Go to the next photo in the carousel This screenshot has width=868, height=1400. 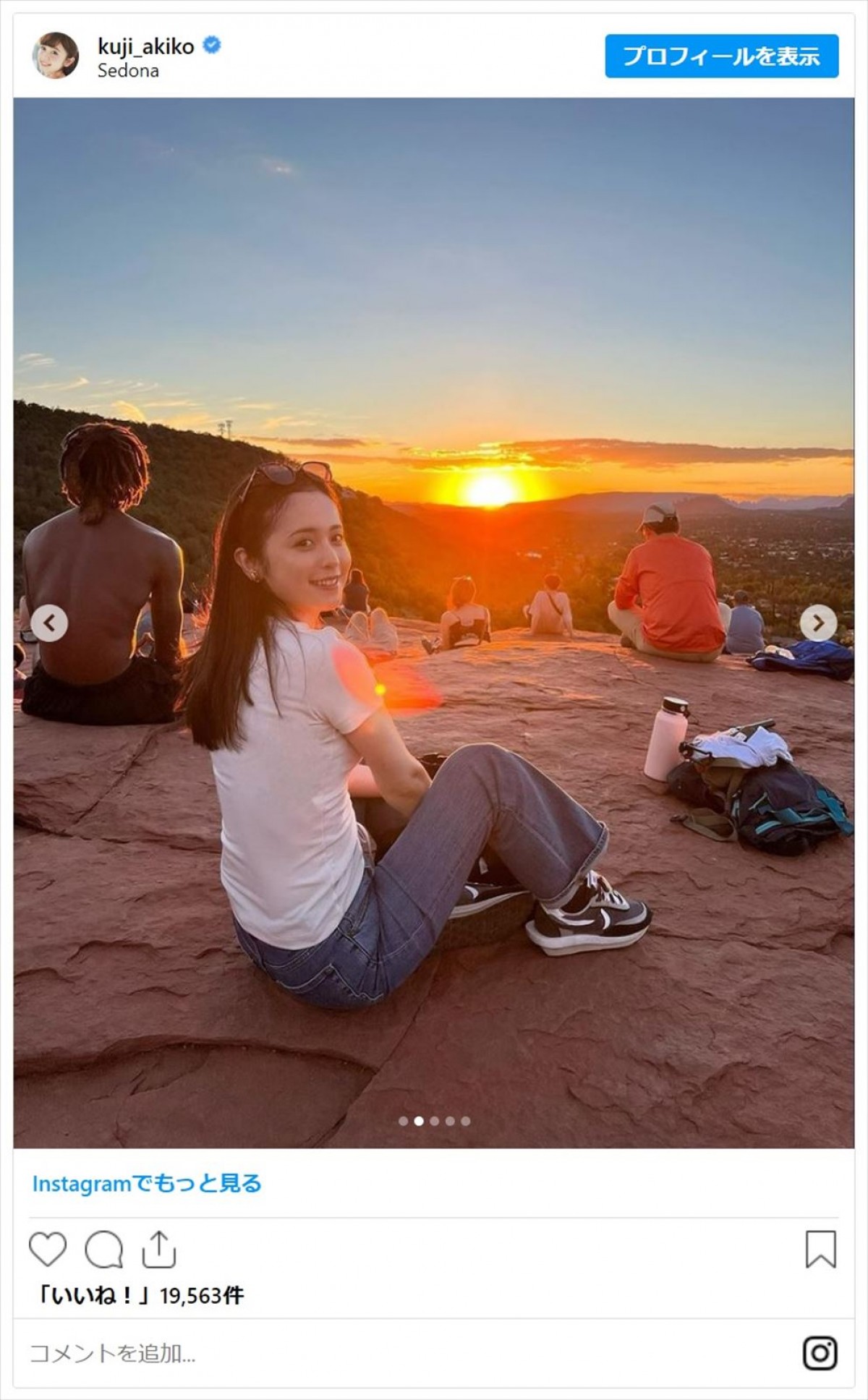[818, 623]
